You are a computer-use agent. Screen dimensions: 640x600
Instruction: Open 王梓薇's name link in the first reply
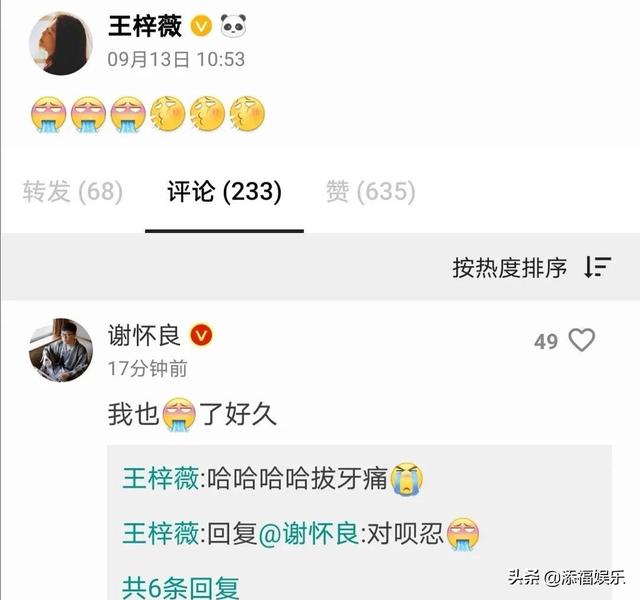(x=160, y=479)
